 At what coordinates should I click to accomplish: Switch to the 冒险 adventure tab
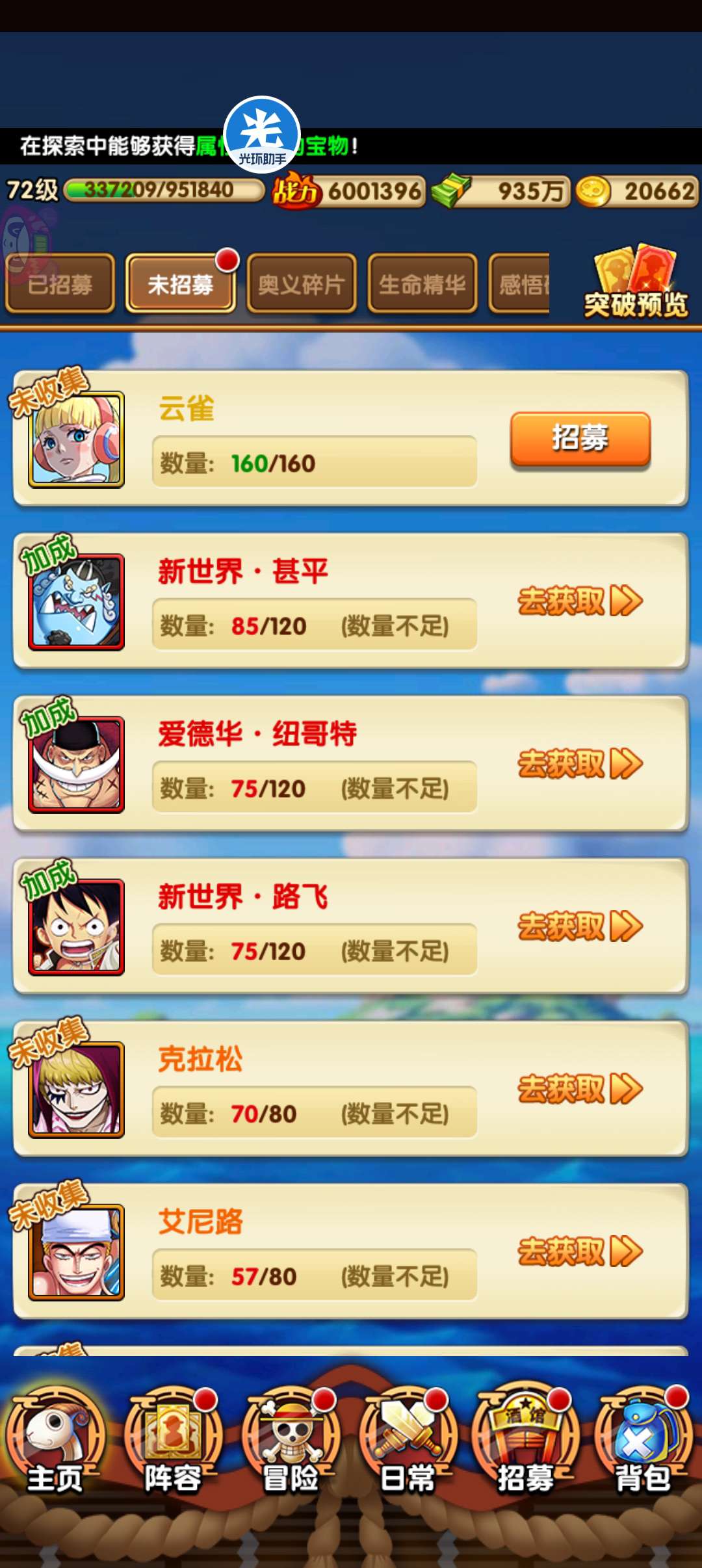[x=291, y=1441]
